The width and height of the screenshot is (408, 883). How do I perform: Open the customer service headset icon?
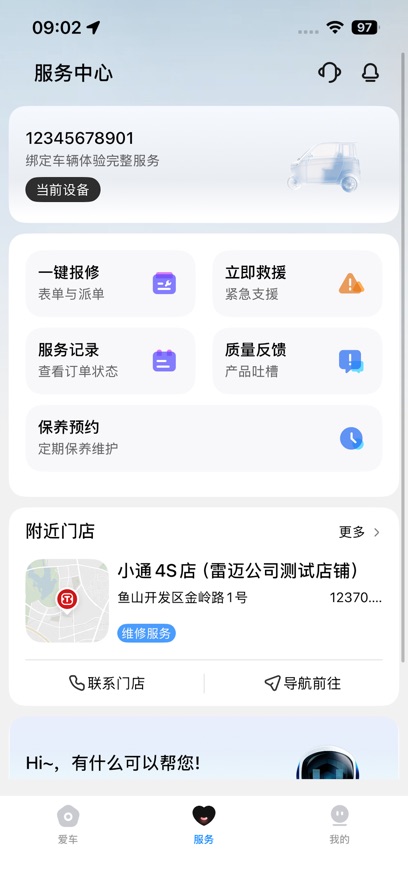click(329, 73)
